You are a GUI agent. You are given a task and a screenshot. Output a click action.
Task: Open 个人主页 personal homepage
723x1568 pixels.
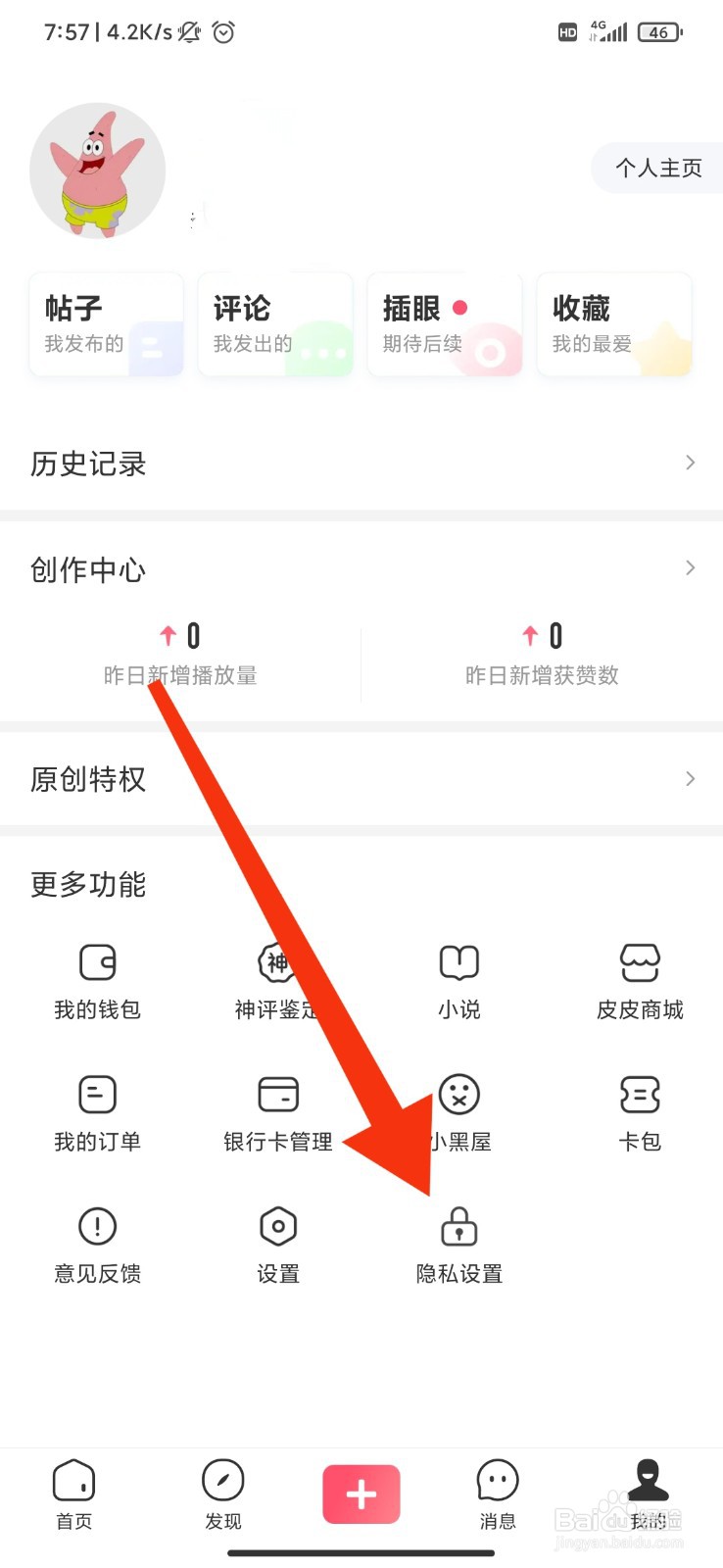tap(657, 168)
